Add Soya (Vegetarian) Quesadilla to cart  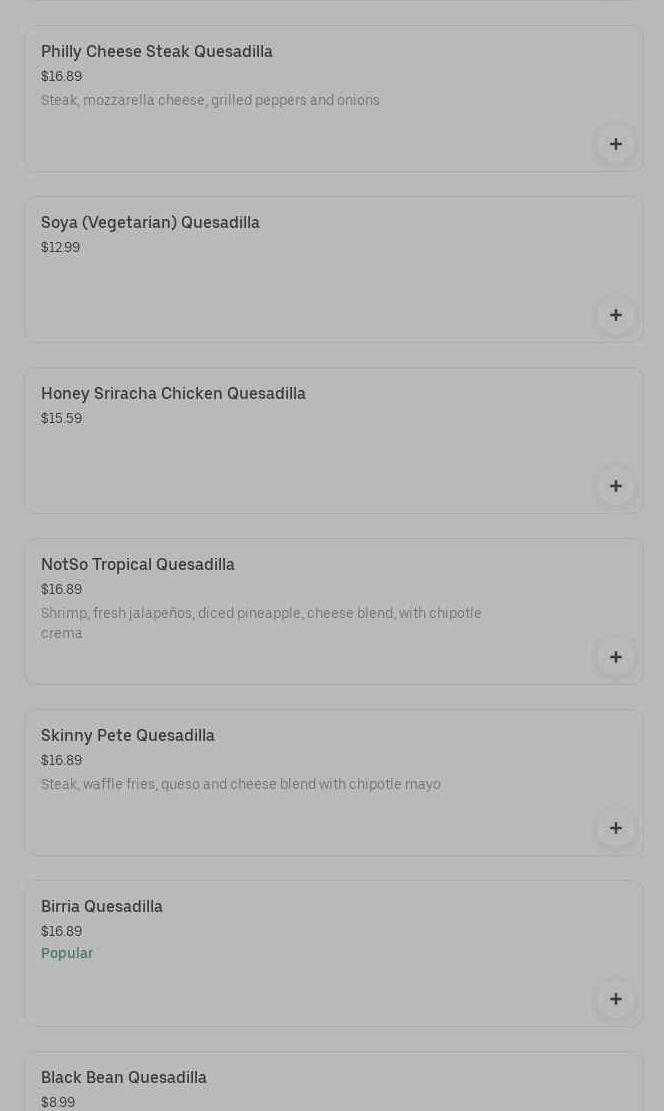(x=615, y=315)
